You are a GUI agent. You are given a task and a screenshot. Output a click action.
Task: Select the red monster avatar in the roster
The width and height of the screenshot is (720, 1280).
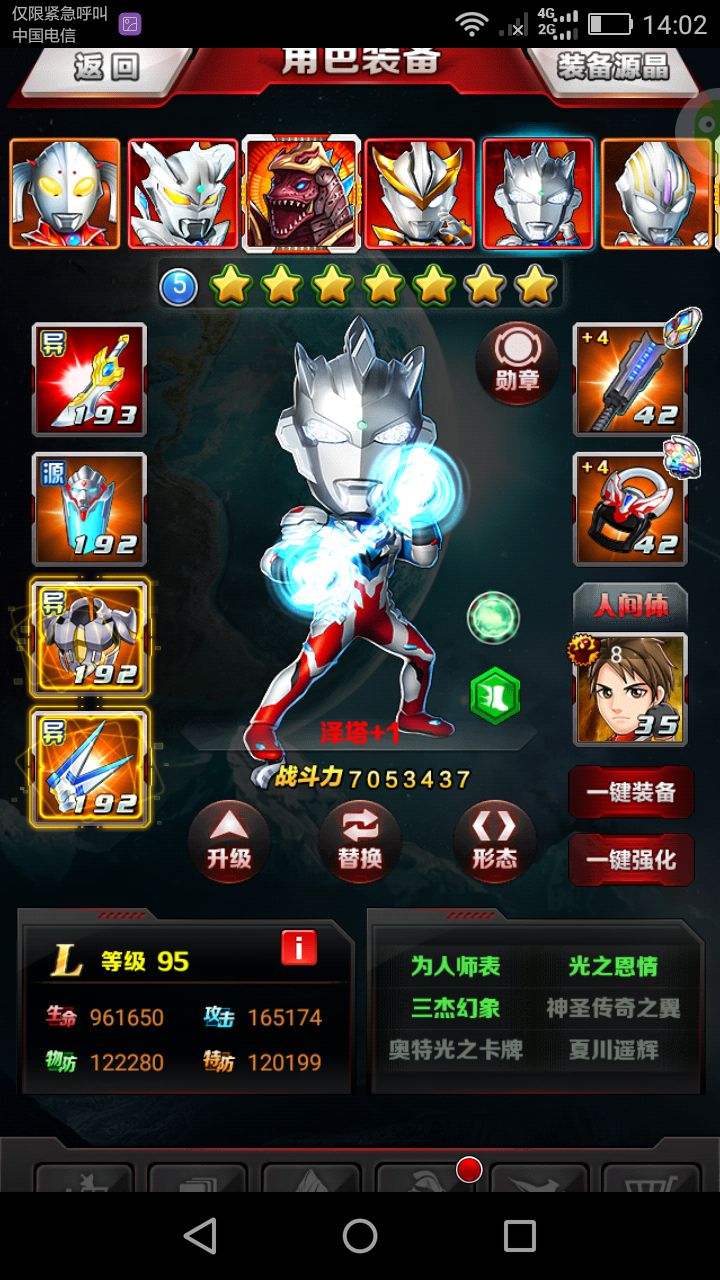point(301,194)
